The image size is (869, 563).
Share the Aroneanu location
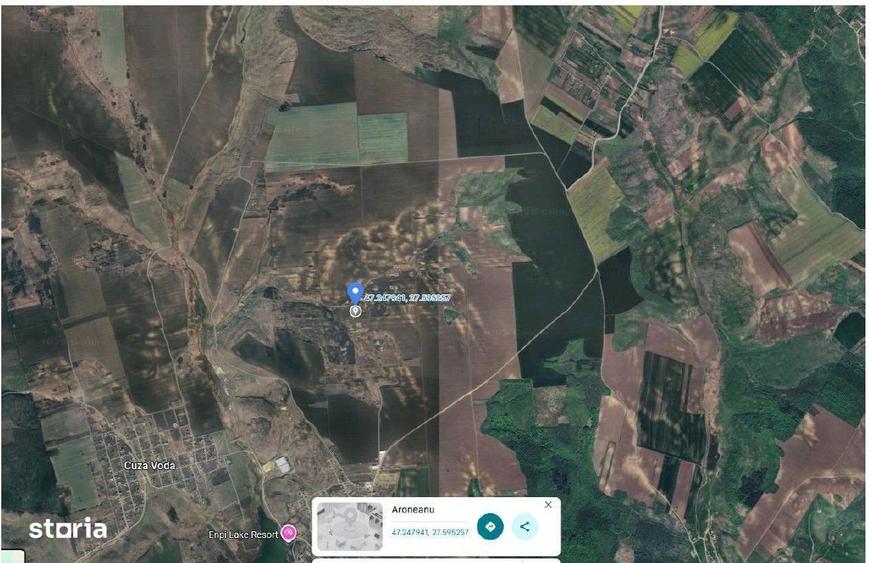525,527
